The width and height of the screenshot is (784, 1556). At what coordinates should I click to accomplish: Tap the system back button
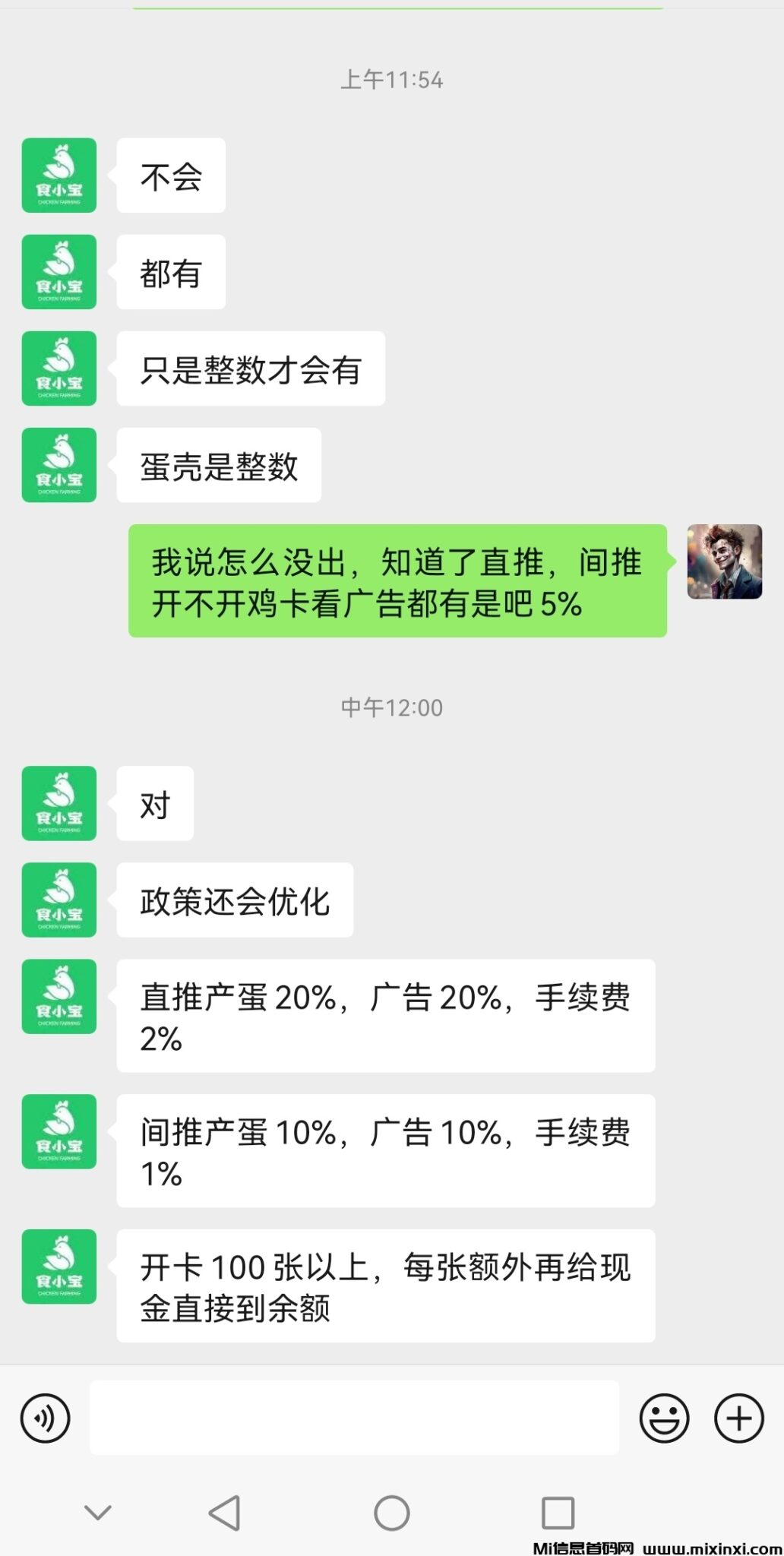tap(225, 1513)
